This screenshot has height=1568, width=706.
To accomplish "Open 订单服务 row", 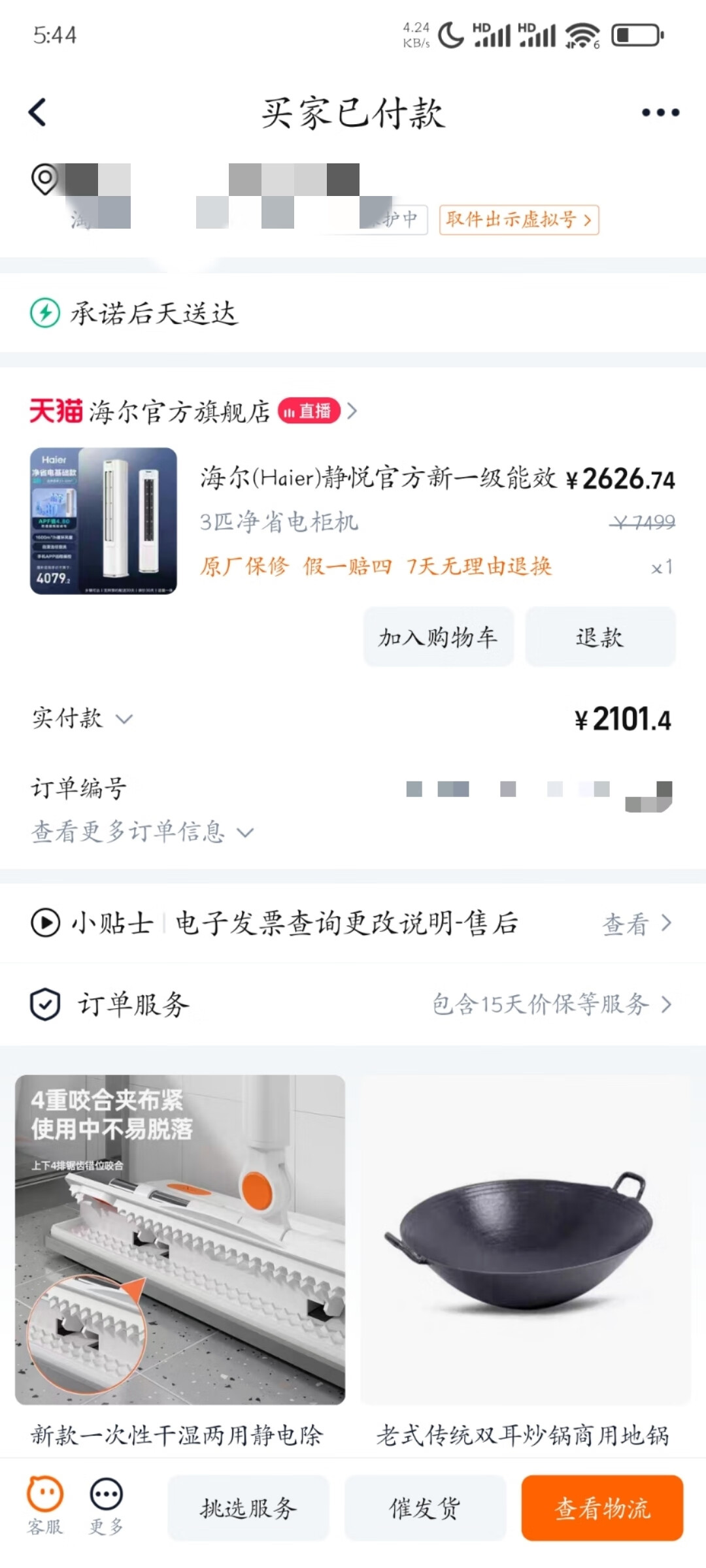I will tap(353, 1004).
